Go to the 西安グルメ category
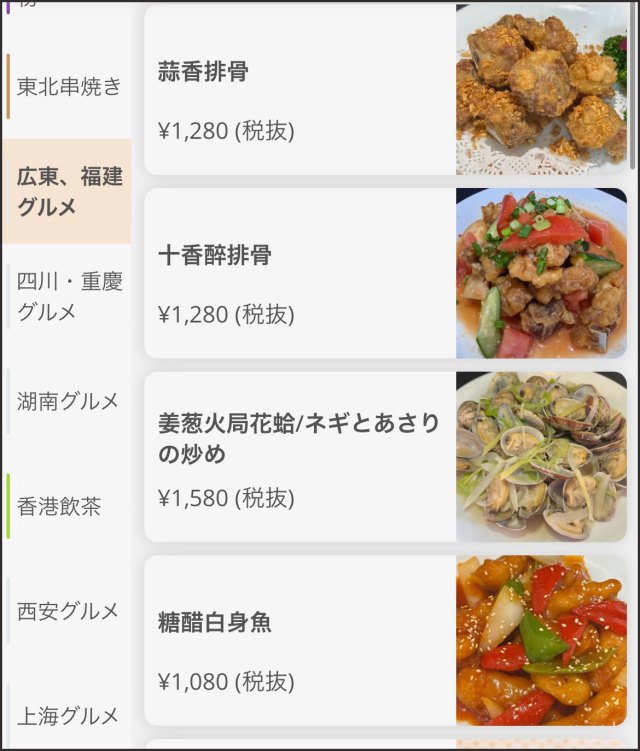Viewport: 640px width, 751px height. [x=68, y=611]
